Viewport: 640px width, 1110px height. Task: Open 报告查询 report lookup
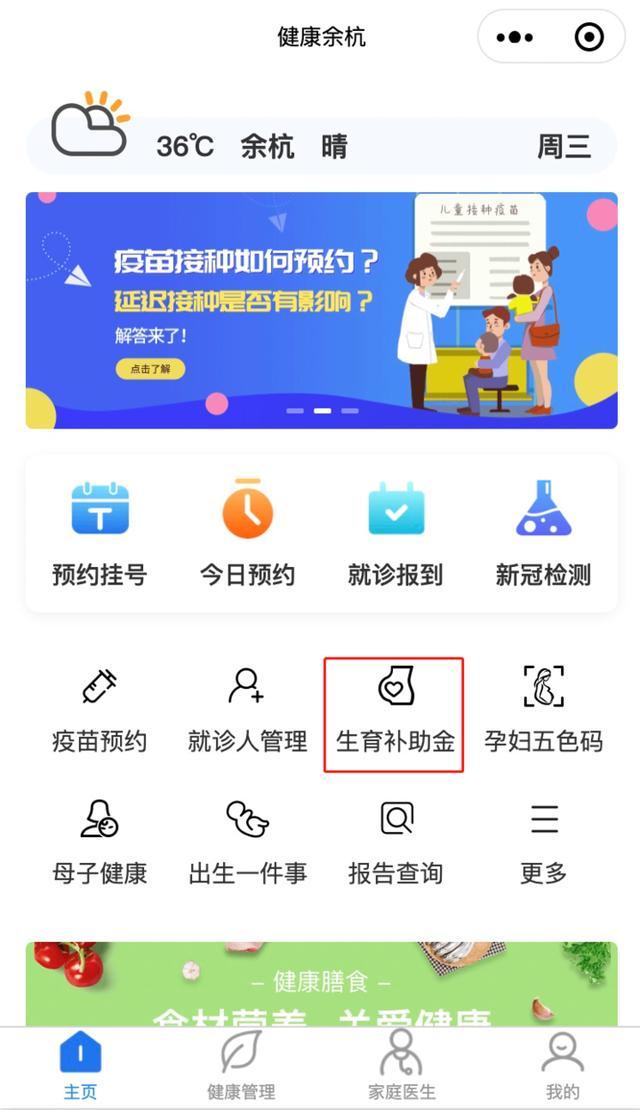(x=395, y=843)
